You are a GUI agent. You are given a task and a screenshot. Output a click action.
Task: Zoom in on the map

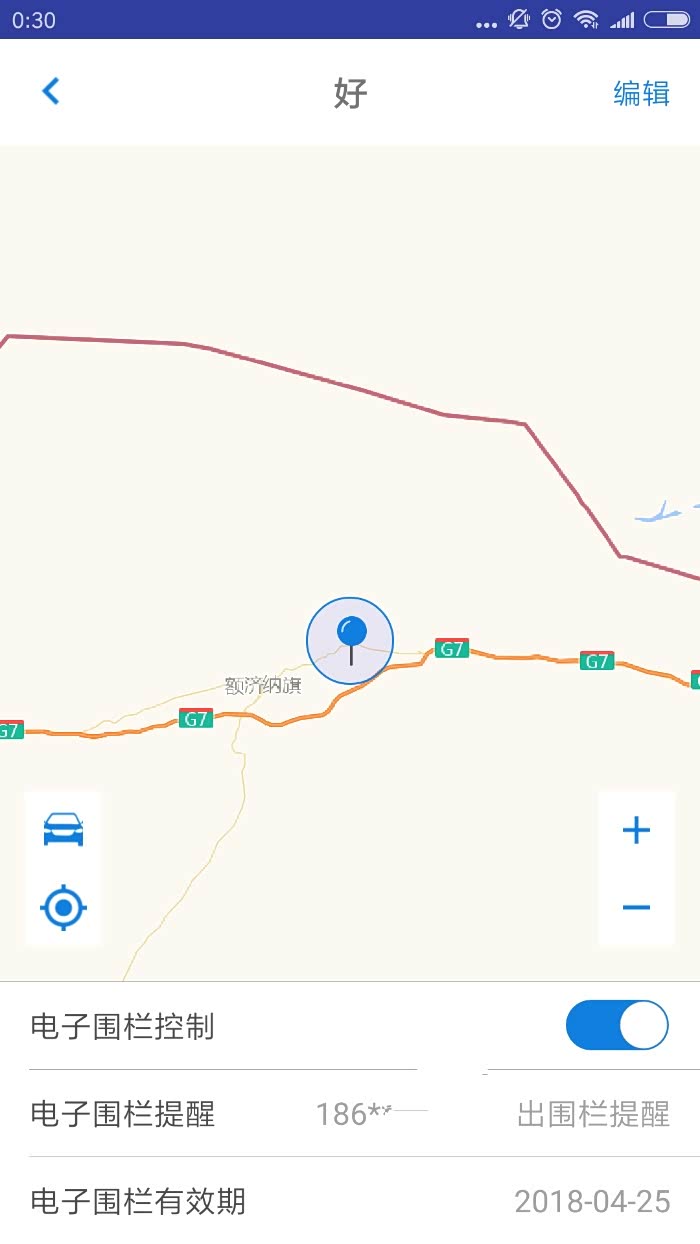[636, 830]
